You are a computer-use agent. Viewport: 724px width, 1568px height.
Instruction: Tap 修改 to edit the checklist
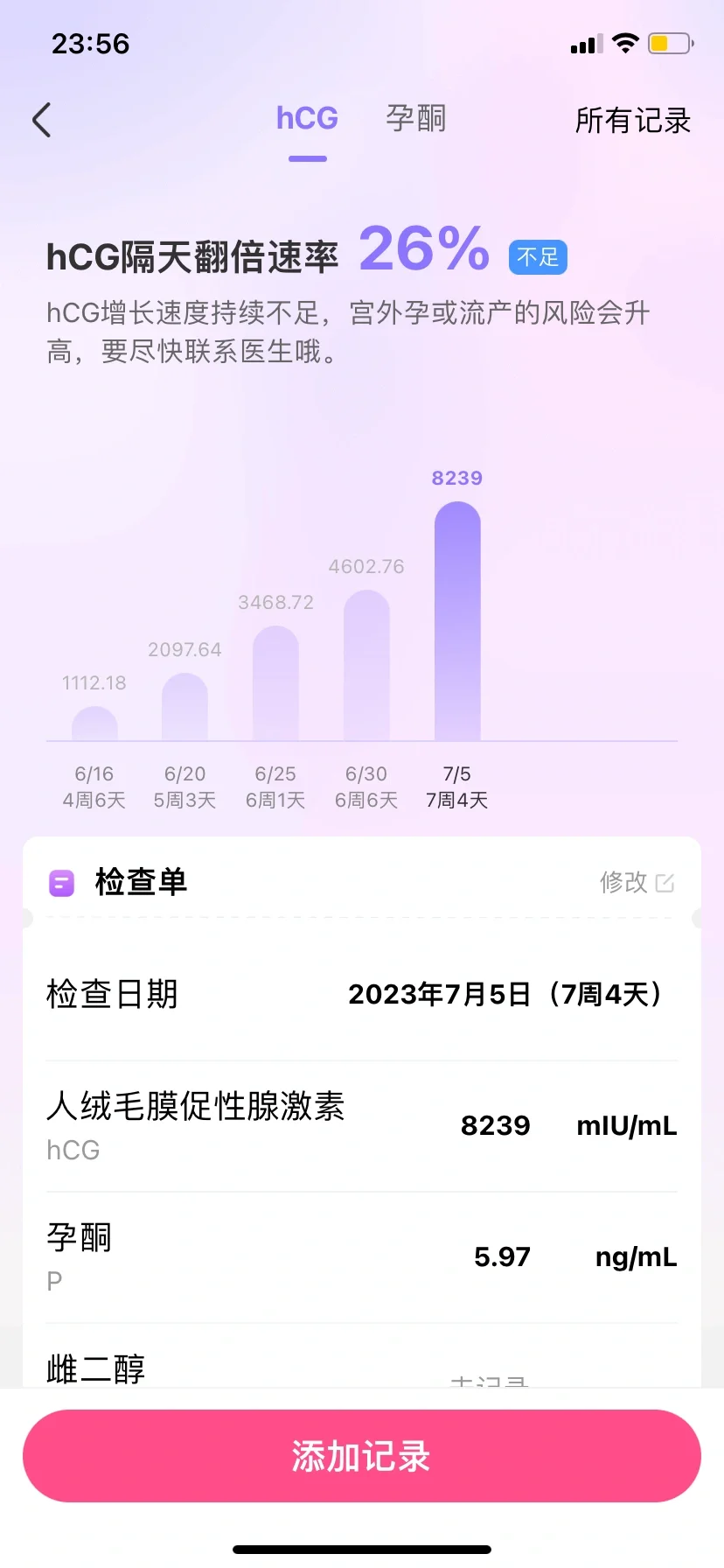(636, 882)
